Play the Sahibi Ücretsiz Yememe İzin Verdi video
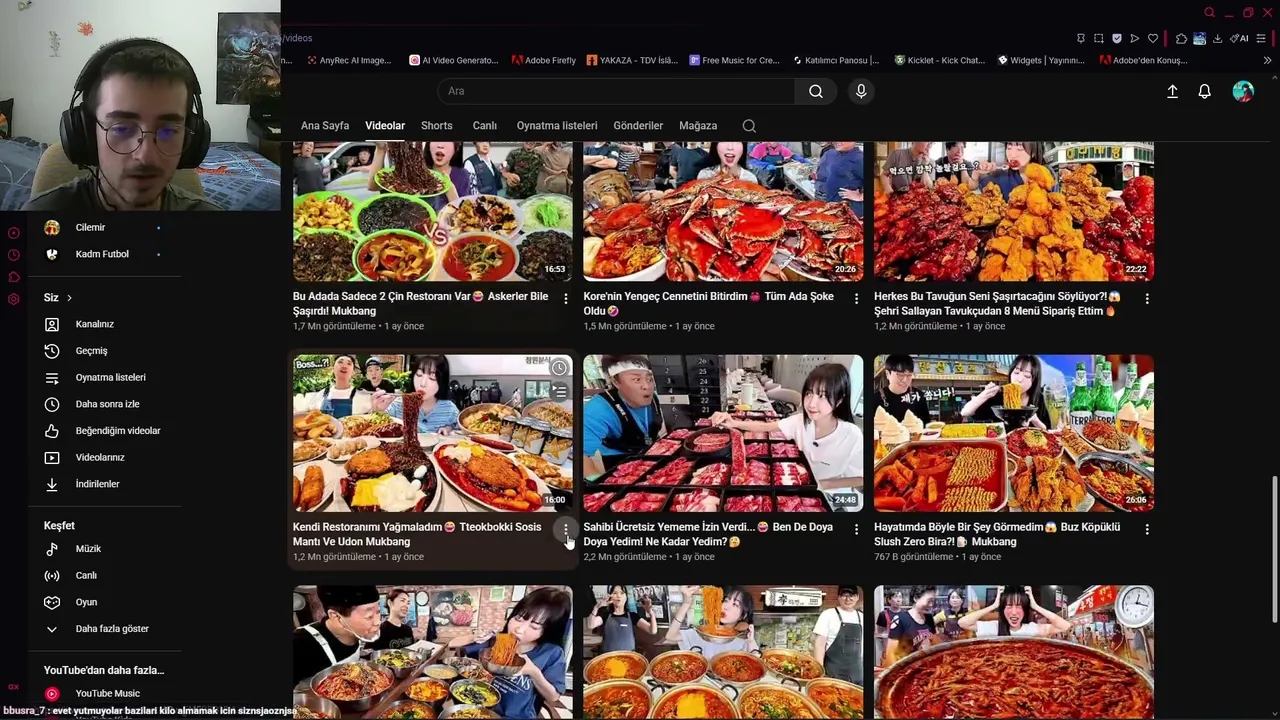 point(723,433)
